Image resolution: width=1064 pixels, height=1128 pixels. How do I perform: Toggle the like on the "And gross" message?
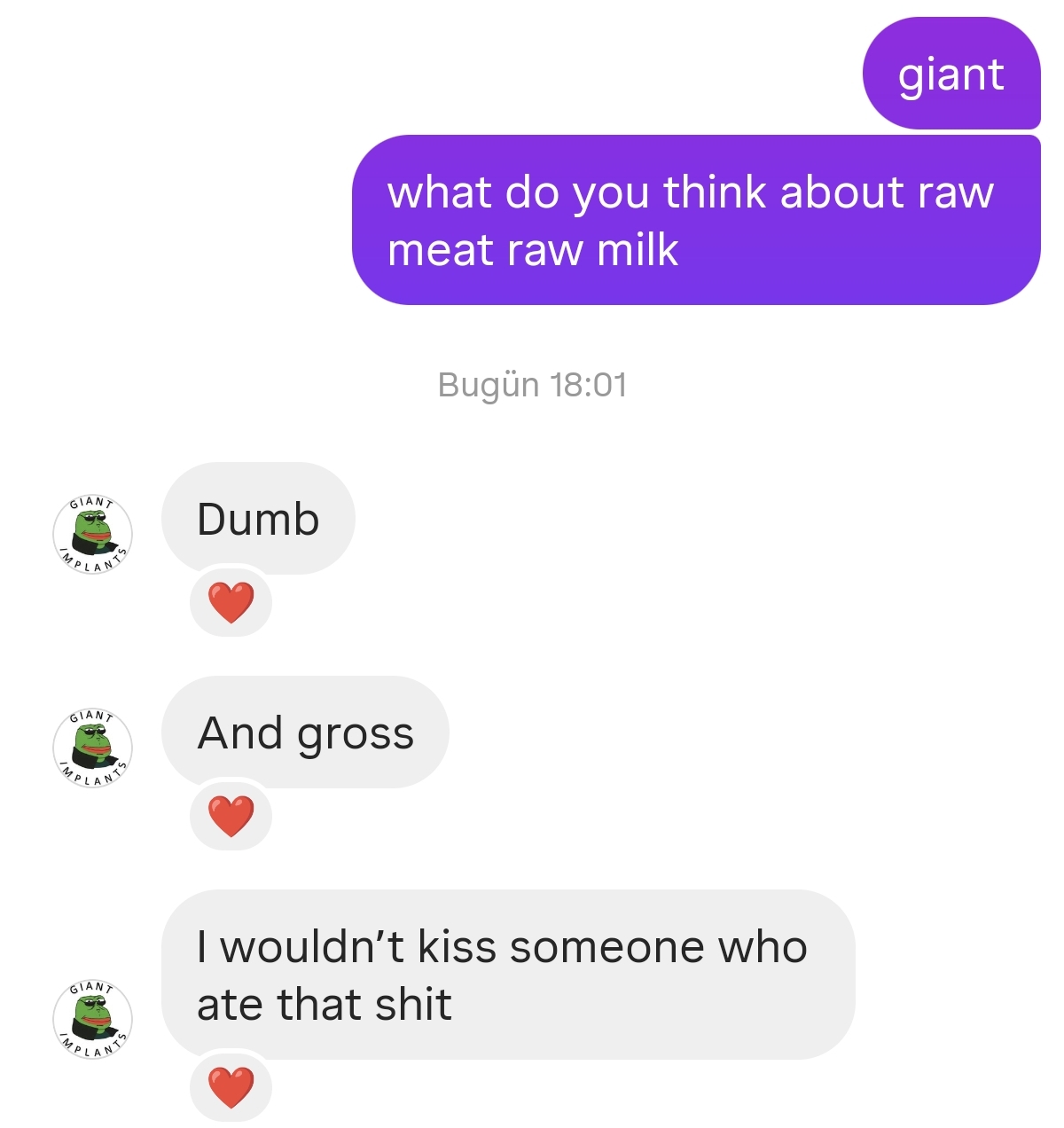230,814
